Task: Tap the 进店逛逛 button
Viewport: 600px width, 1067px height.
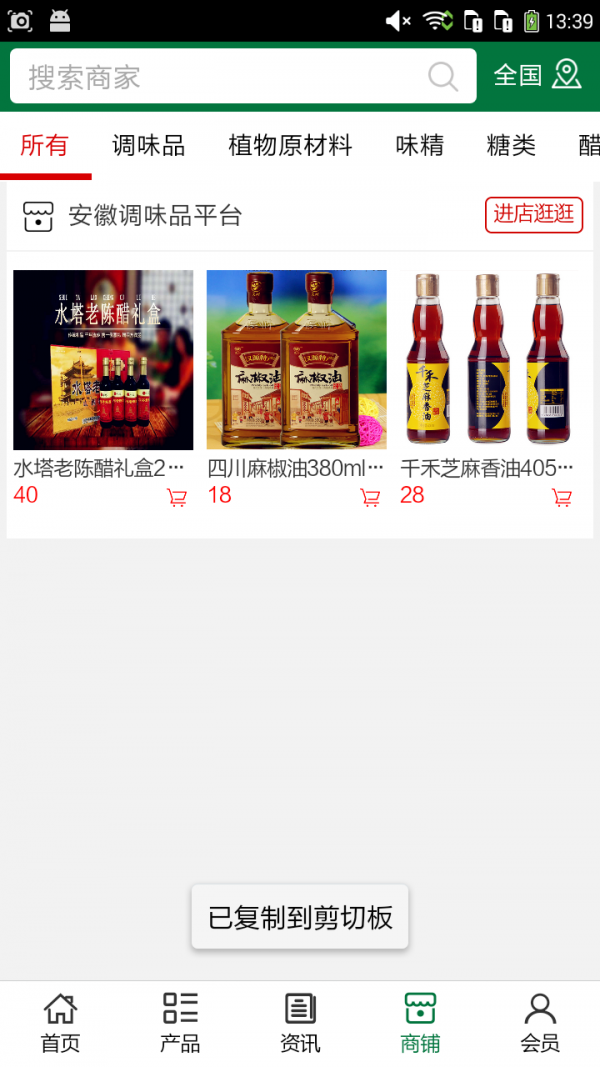Action: click(534, 214)
